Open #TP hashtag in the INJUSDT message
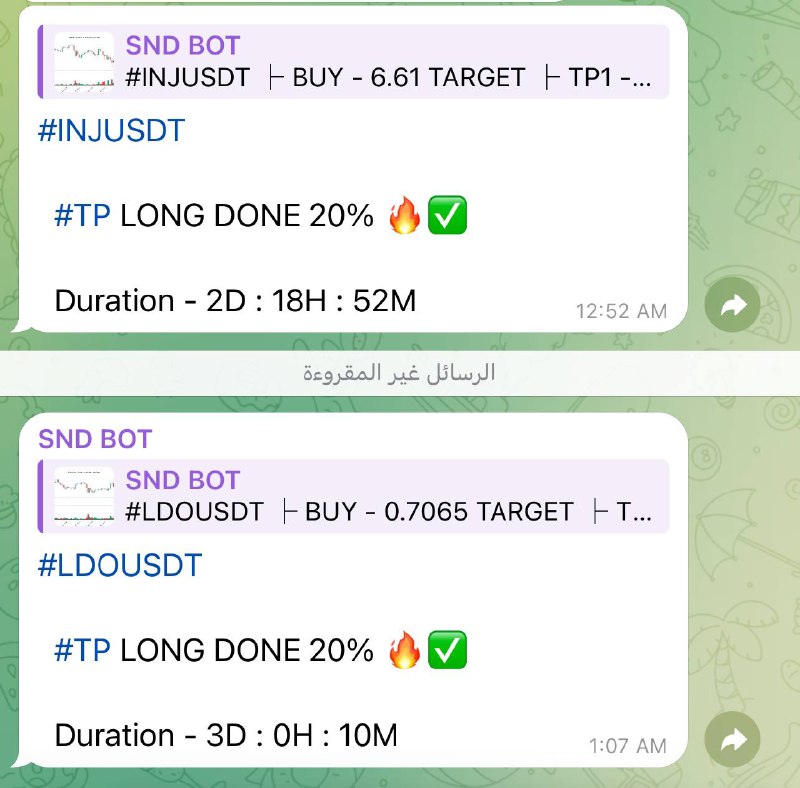This screenshot has width=800, height=788. (x=82, y=216)
